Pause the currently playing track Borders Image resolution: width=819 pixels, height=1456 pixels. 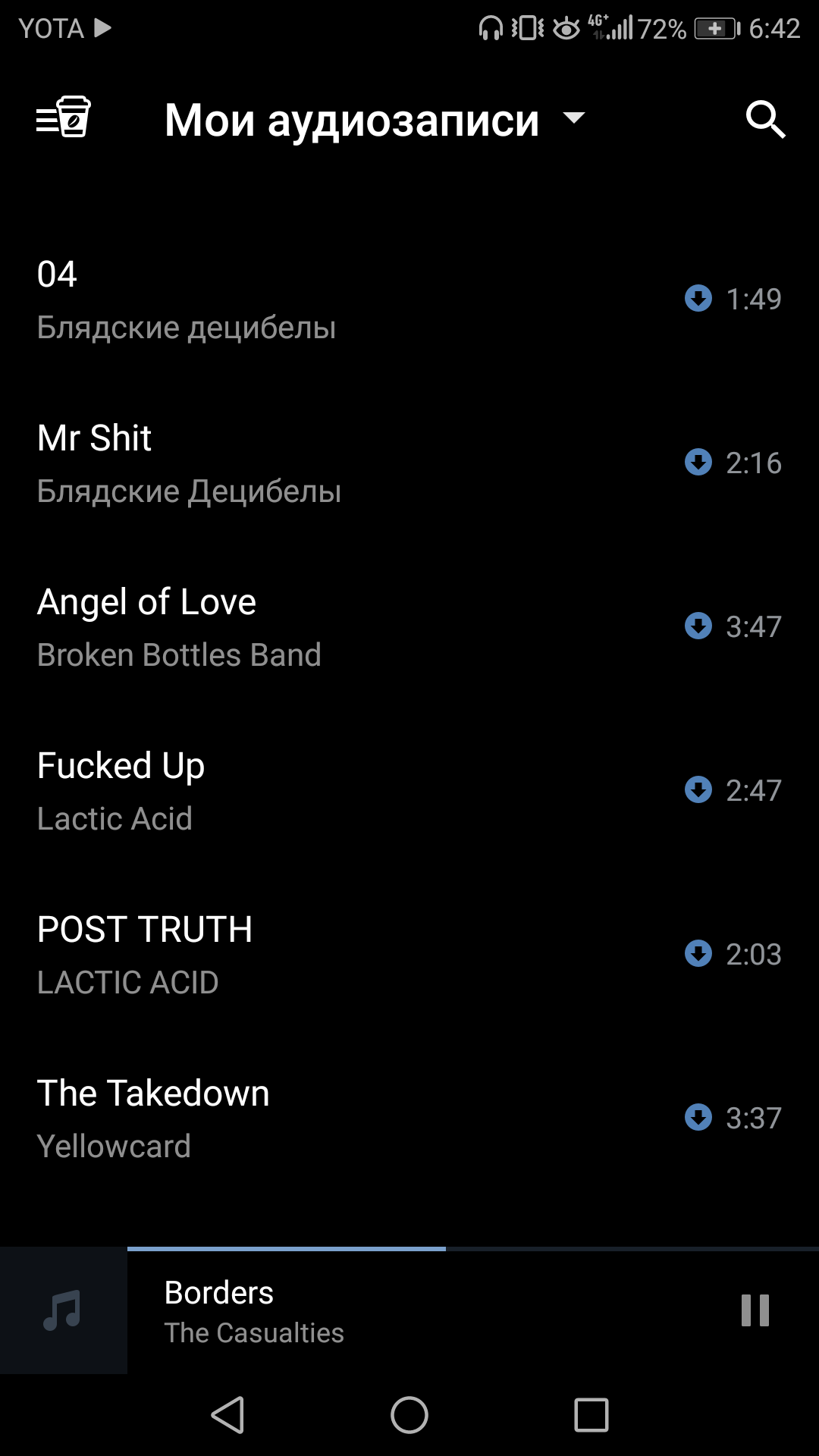755,1310
